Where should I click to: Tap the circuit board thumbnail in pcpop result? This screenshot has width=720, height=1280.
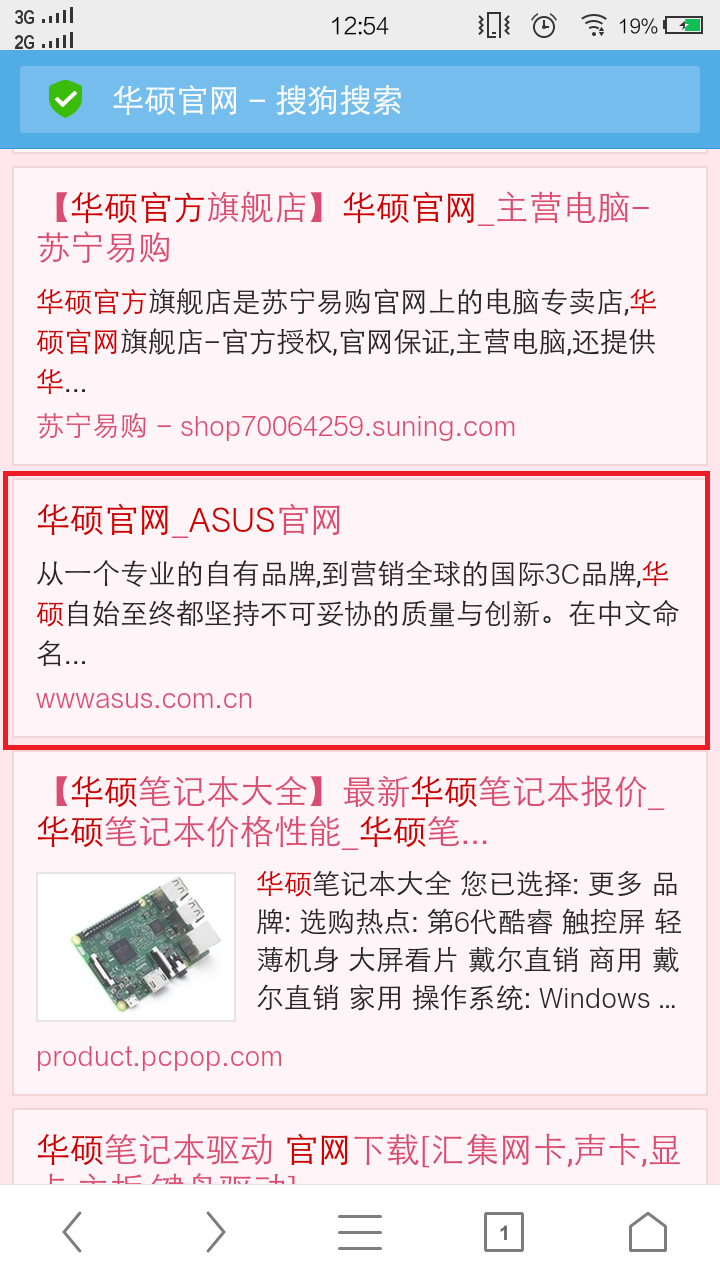tap(136, 946)
